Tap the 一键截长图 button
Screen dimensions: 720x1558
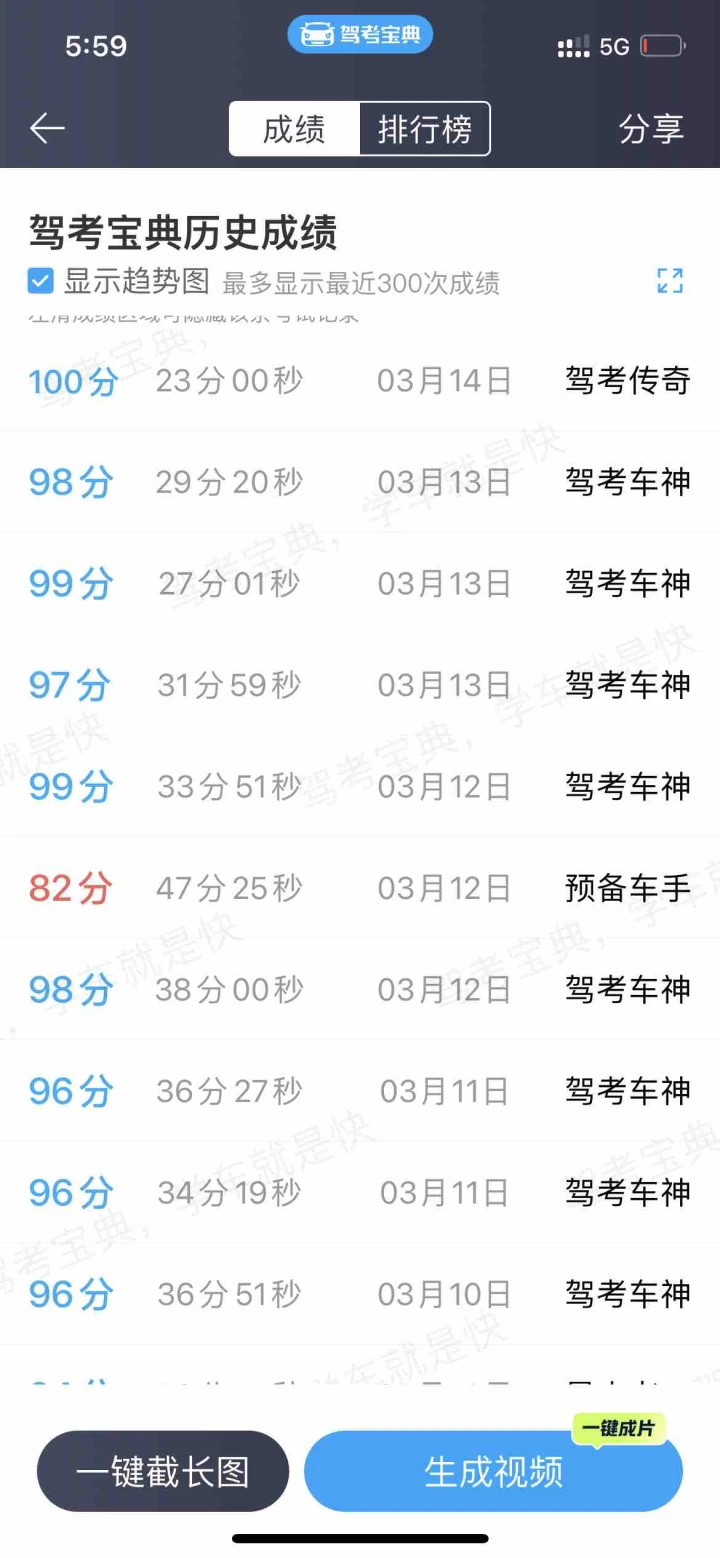tap(163, 1471)
